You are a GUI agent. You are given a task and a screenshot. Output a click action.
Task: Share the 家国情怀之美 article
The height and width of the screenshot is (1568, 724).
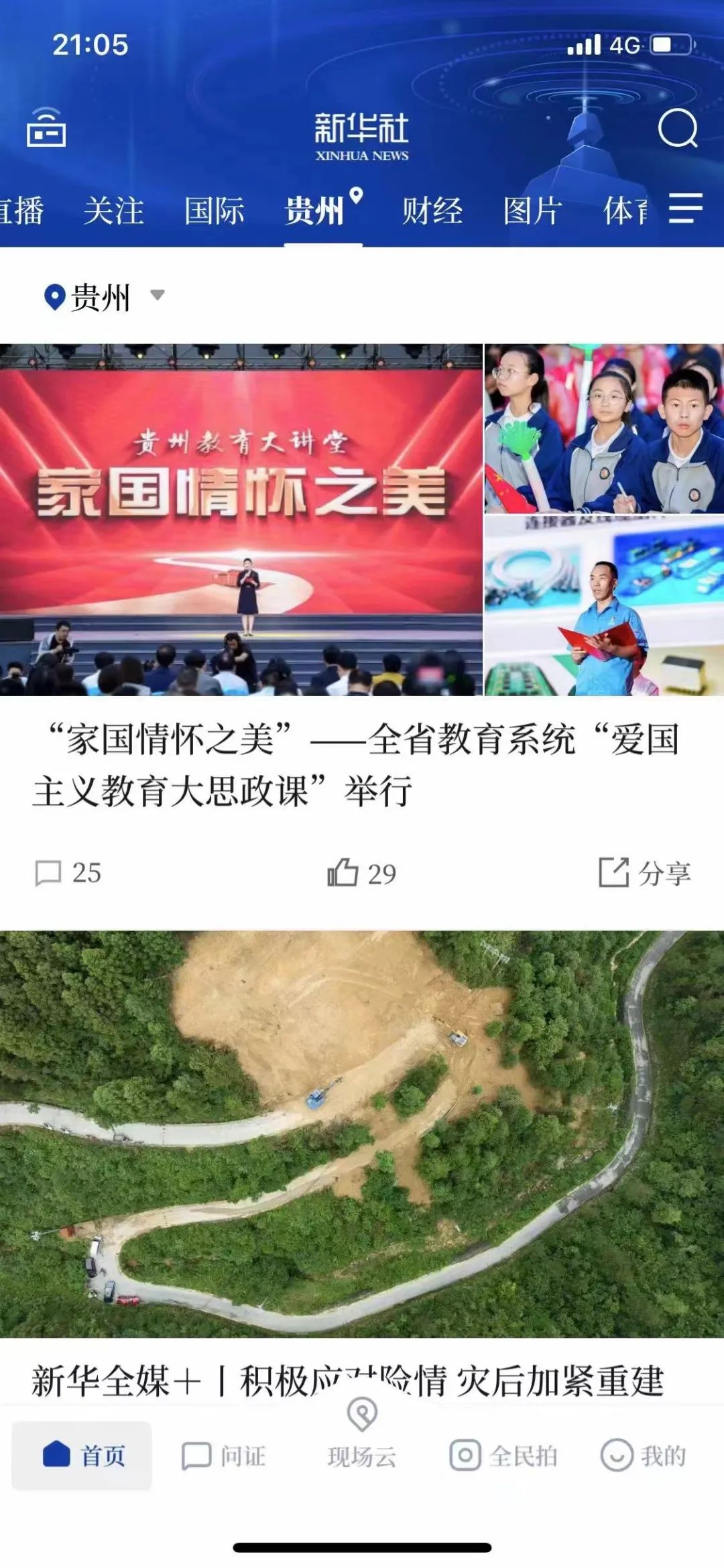[x=644, y=873]
